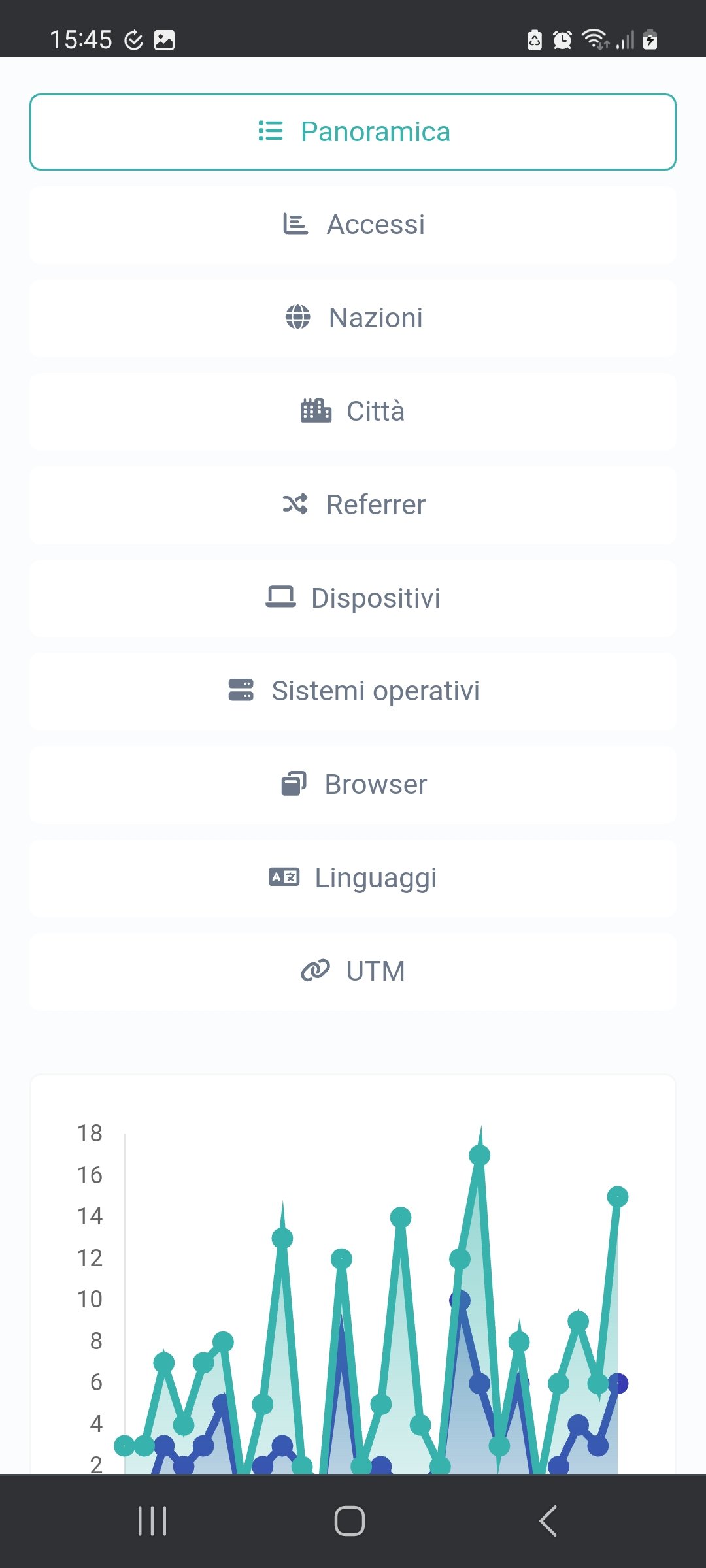The image size is (706, 1568).
Task: Open the Dispositivi report
Action: [353, 597]
